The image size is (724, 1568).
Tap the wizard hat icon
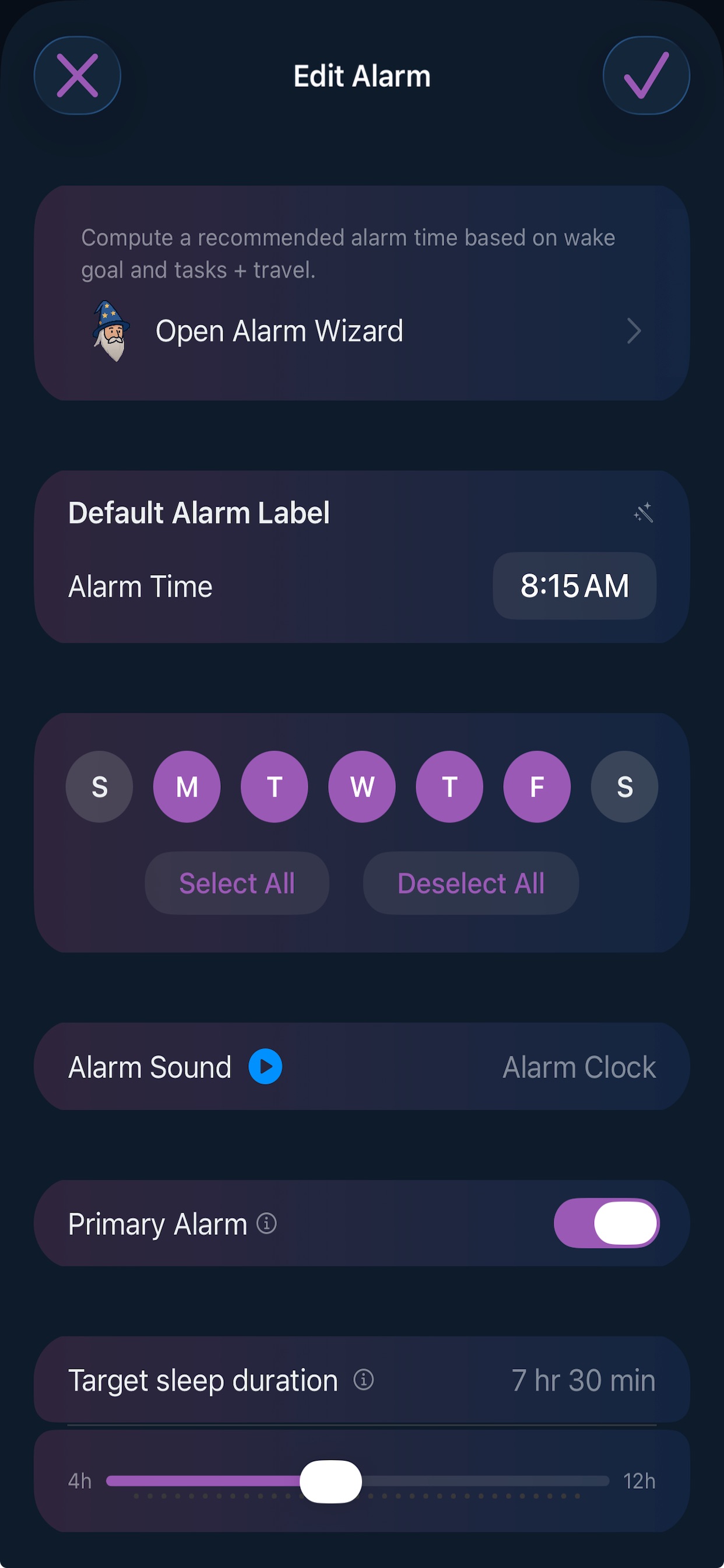111,331
